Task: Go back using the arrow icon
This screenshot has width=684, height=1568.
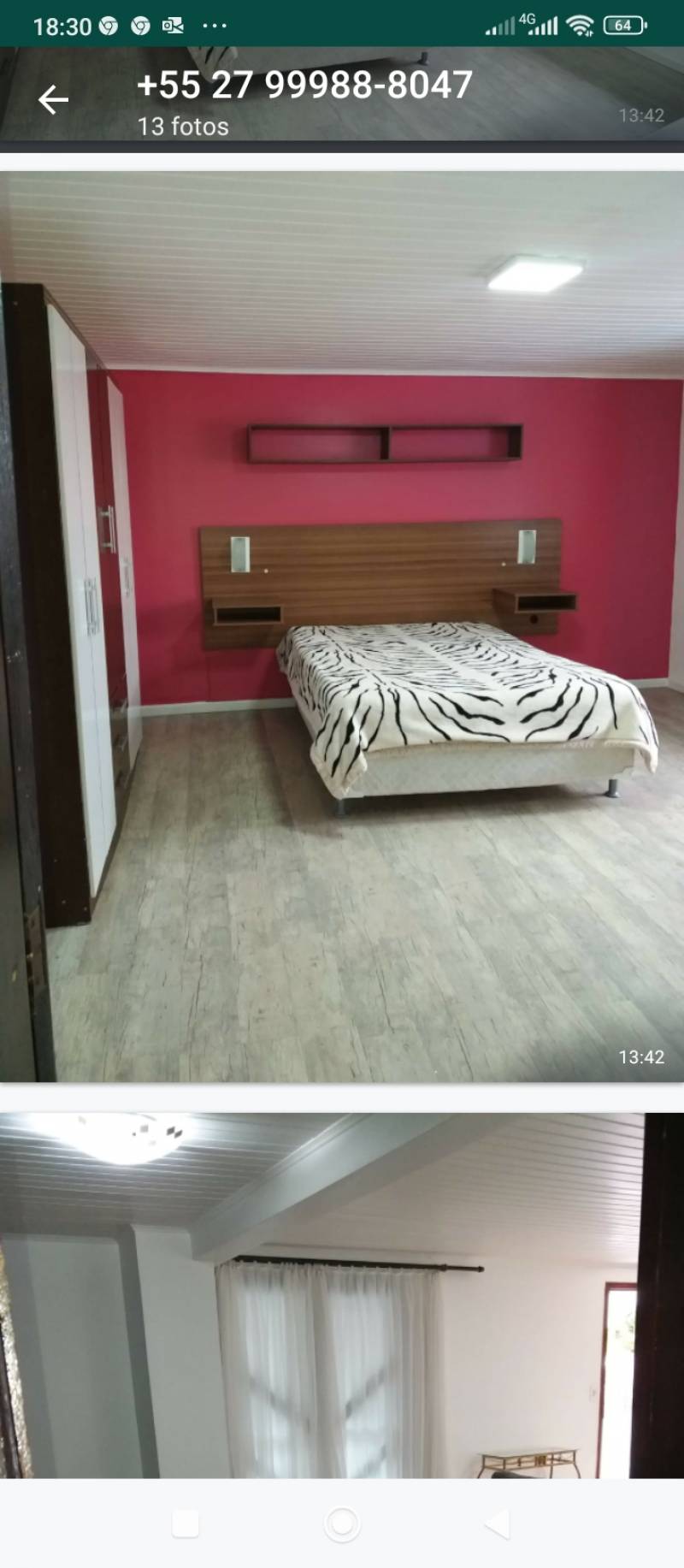Action: (x=53, y=100)
